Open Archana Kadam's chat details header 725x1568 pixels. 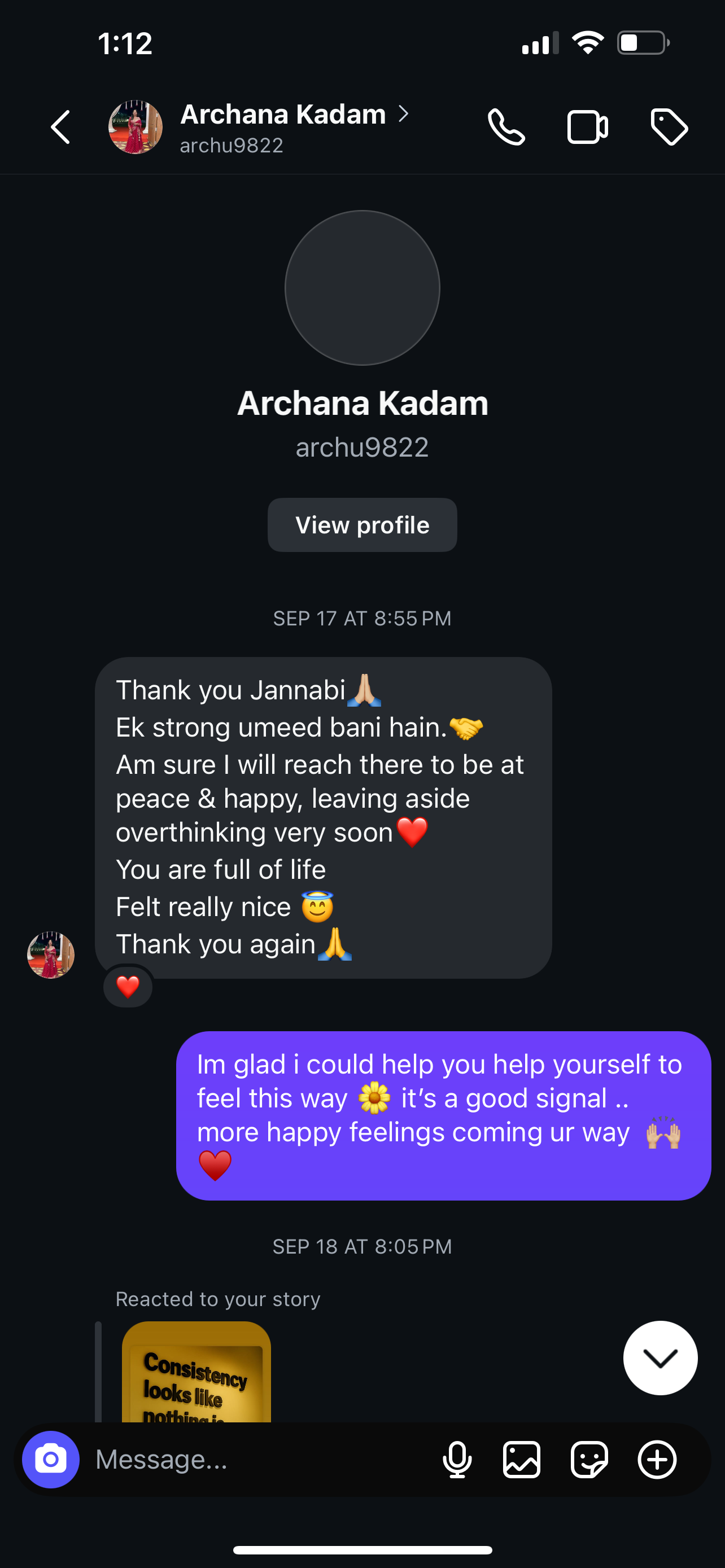(283, 127)
